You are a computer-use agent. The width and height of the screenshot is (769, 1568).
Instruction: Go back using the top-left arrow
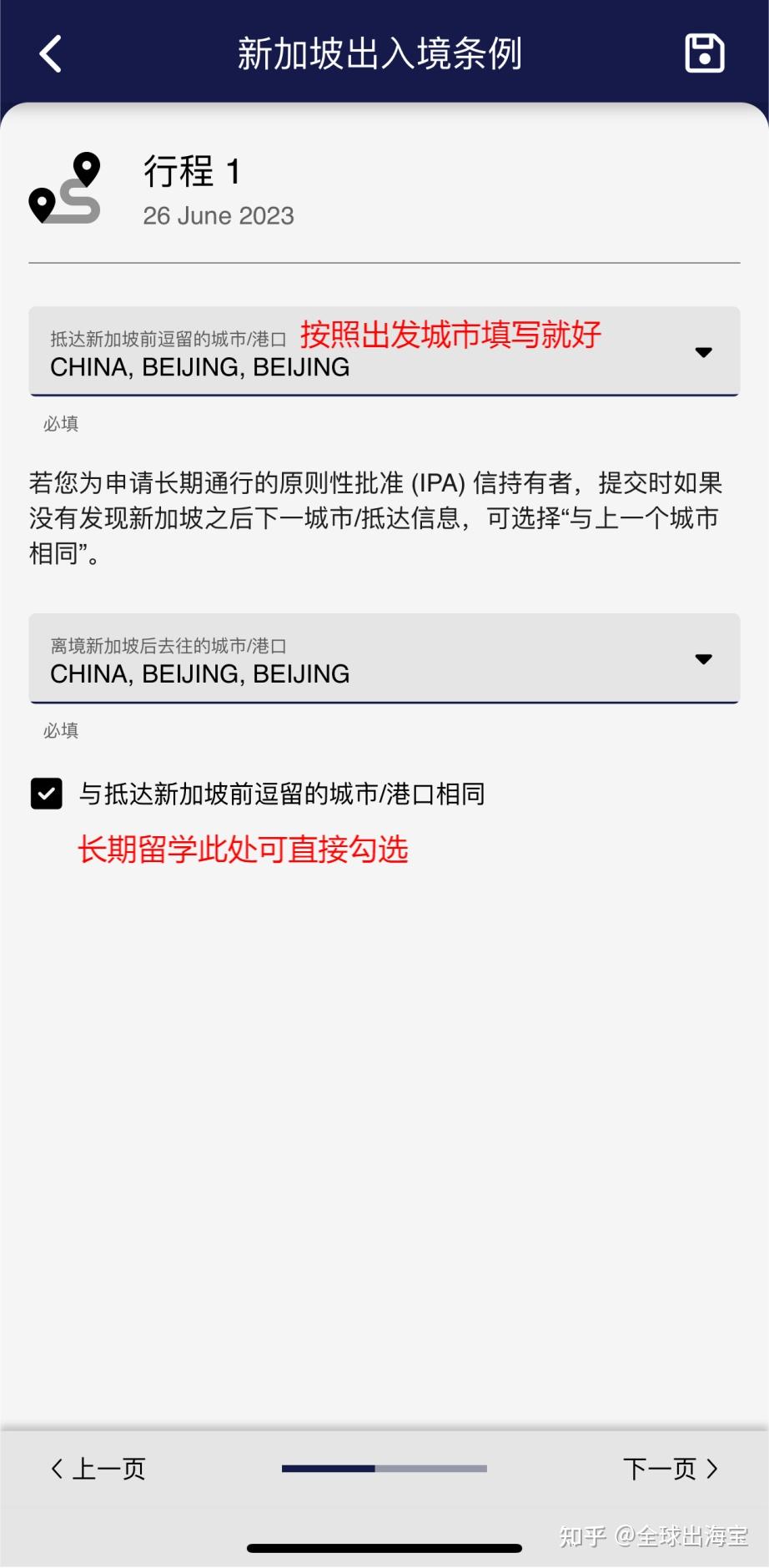tap(51, 54)
